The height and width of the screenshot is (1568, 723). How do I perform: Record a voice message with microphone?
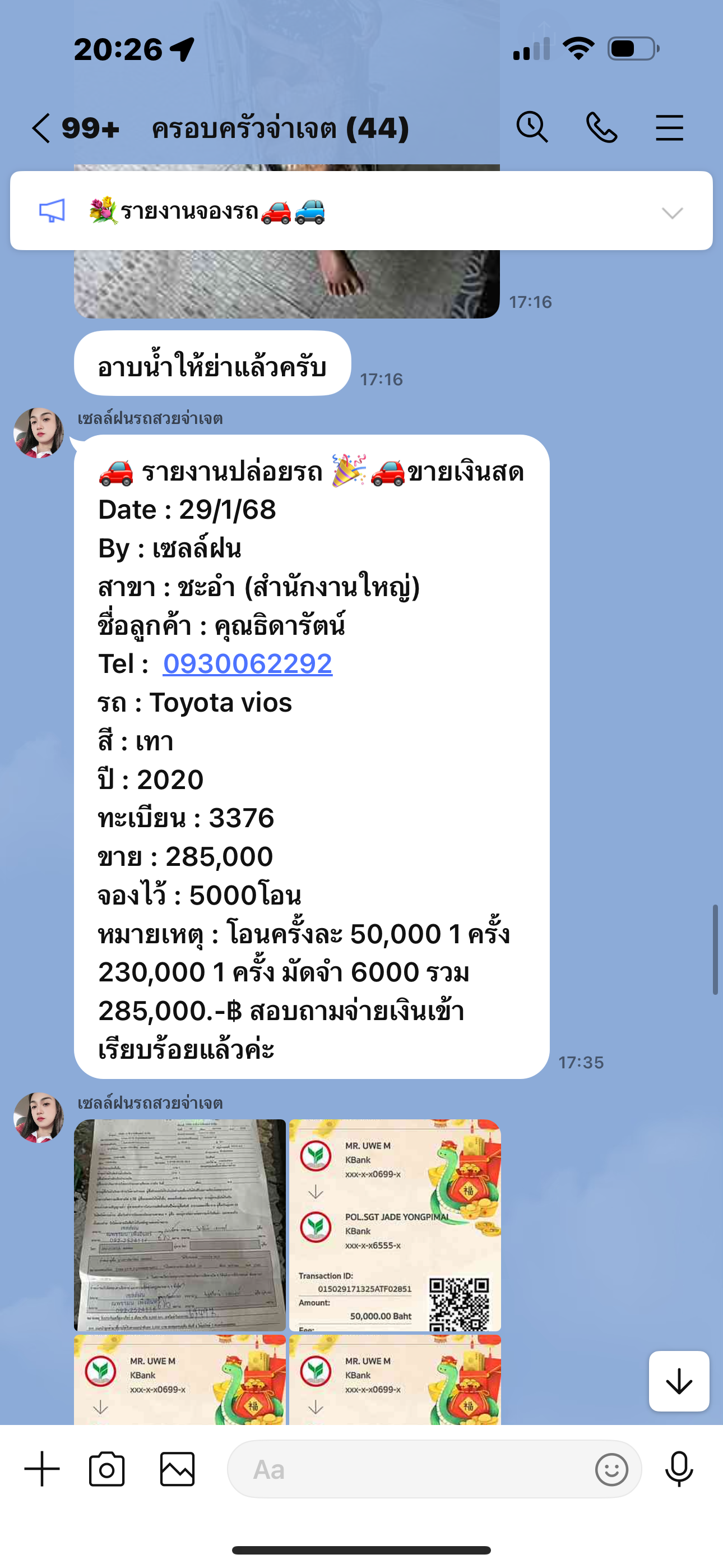pyautogui.click(x=679, y=1469)
